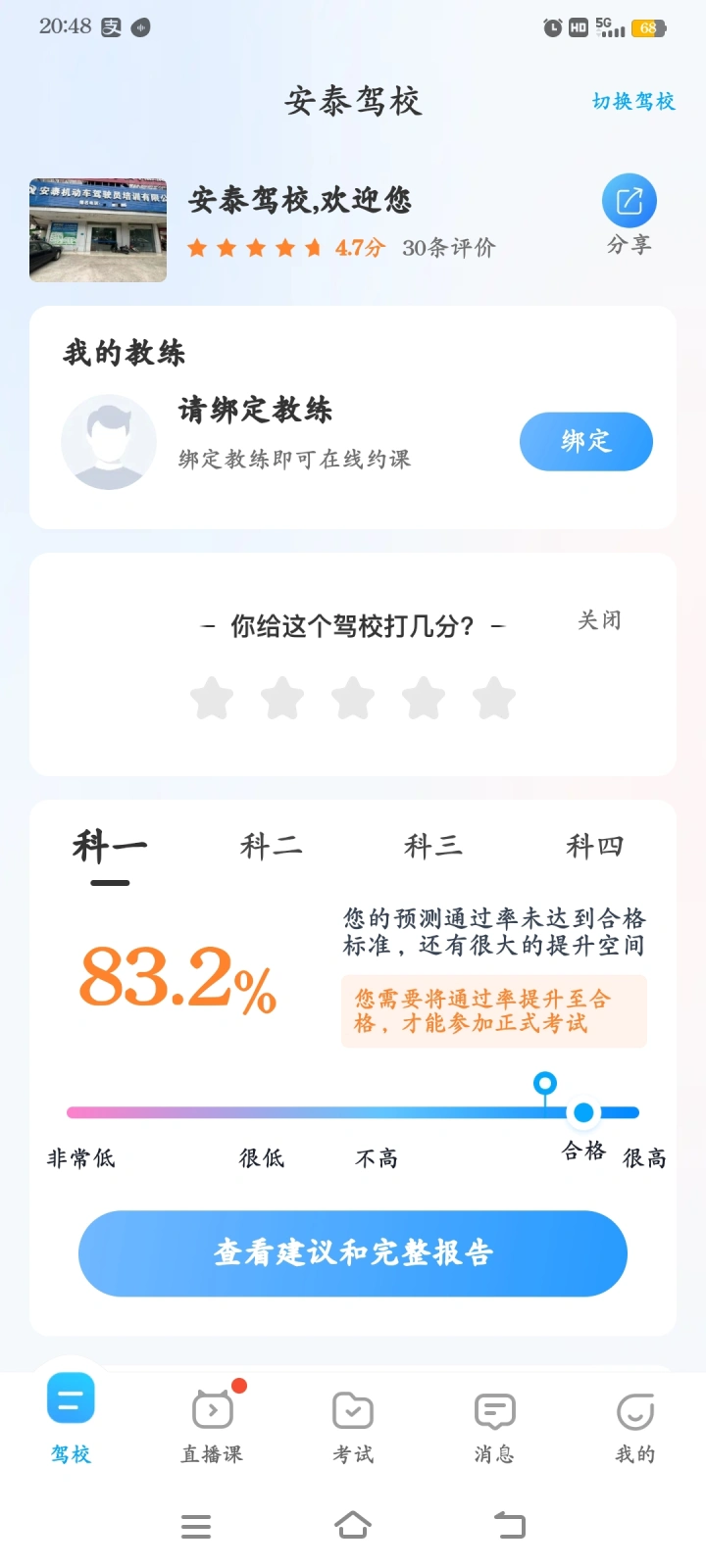Open the 直播课 tab
706x1568 pixels.
(212, 1426)
